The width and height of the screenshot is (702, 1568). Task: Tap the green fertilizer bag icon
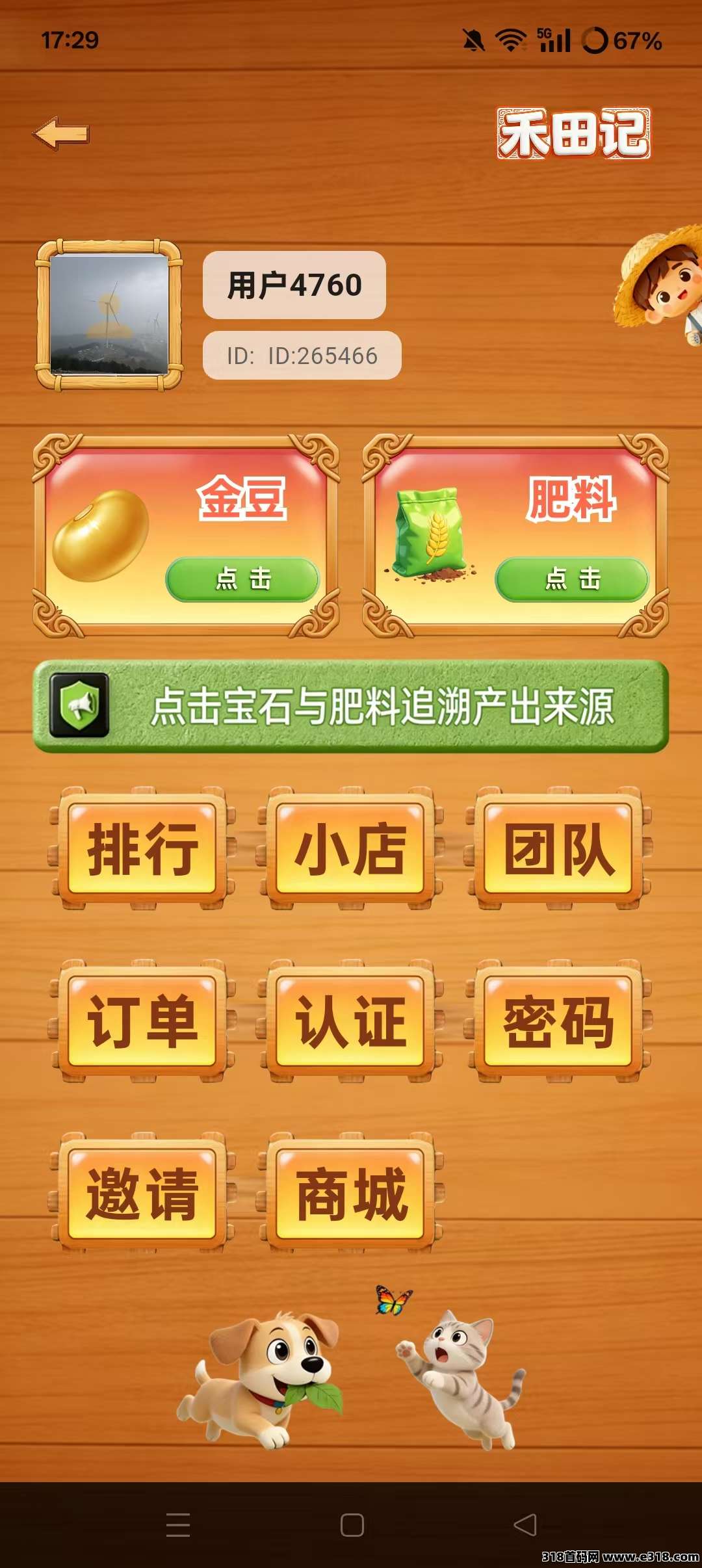(429, 527)
